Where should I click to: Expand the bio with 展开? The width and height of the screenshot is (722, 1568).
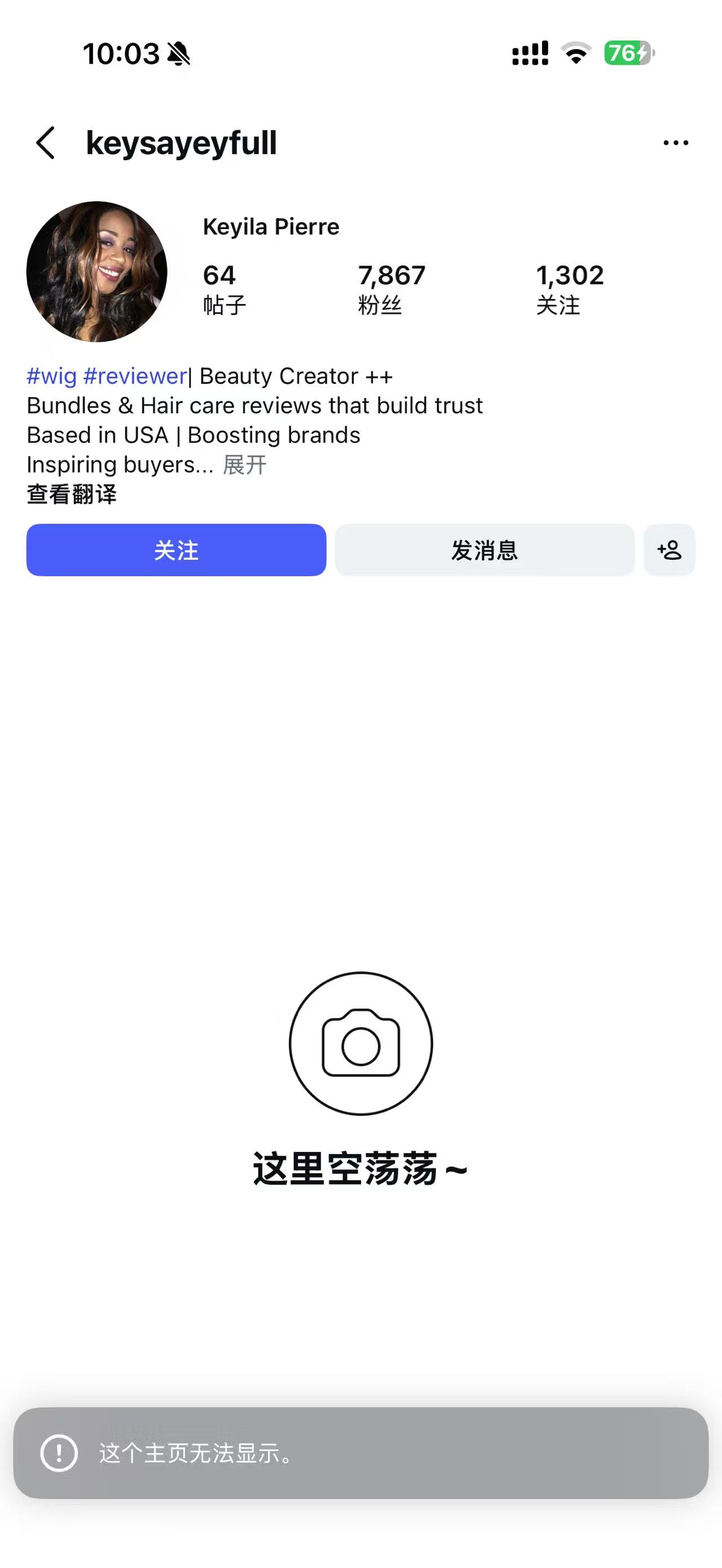pos(243,465)
